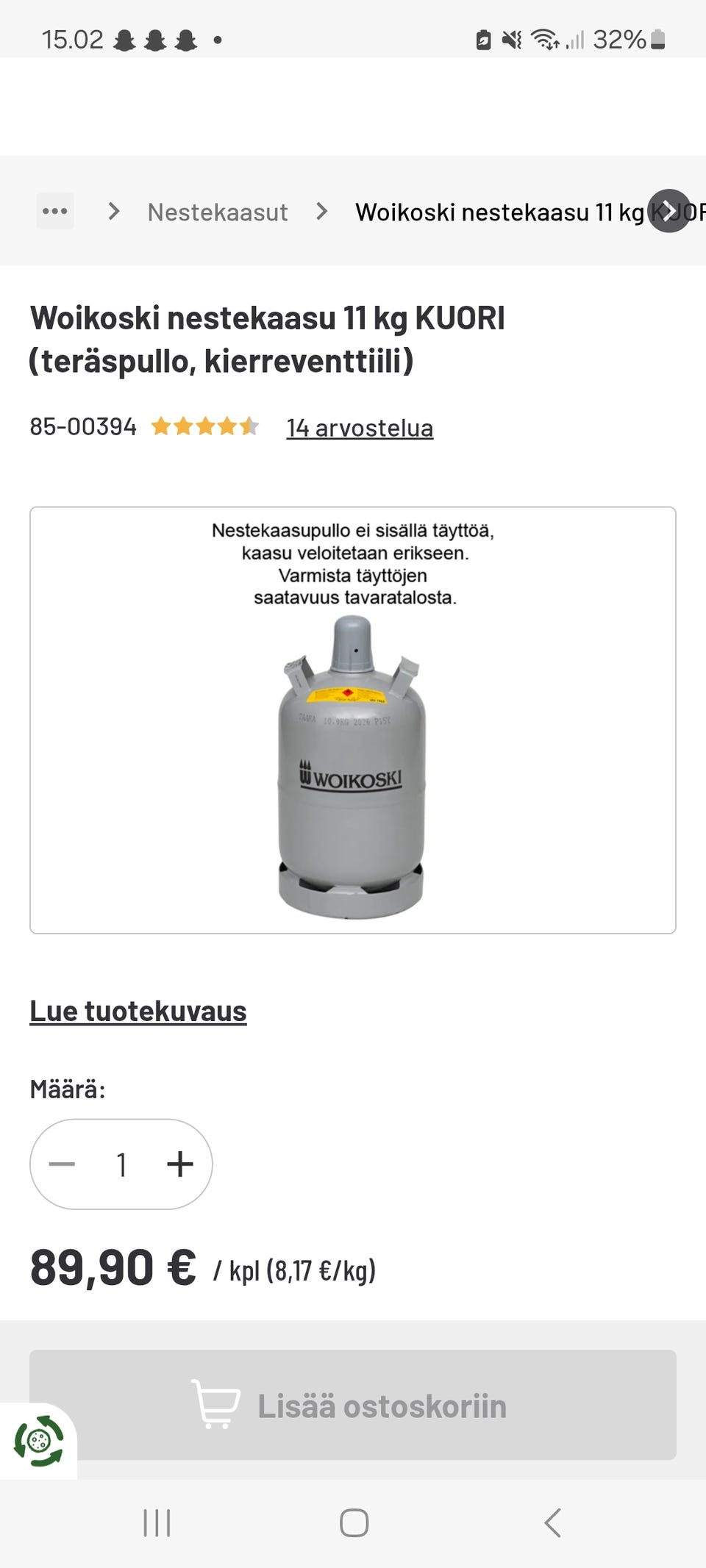This screenshot has height=1568, width=706.
Task: Expand the Lue tuotekuvaus section
Action: click(138, 1011)
